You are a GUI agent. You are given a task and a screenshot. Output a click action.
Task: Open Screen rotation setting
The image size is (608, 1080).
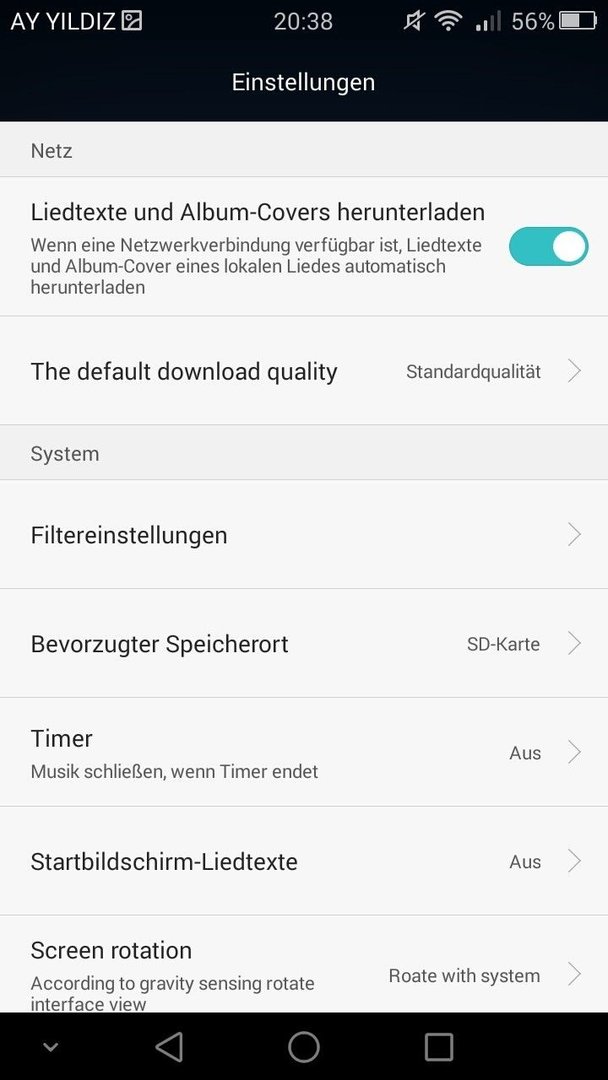click(x=304, y=964)
